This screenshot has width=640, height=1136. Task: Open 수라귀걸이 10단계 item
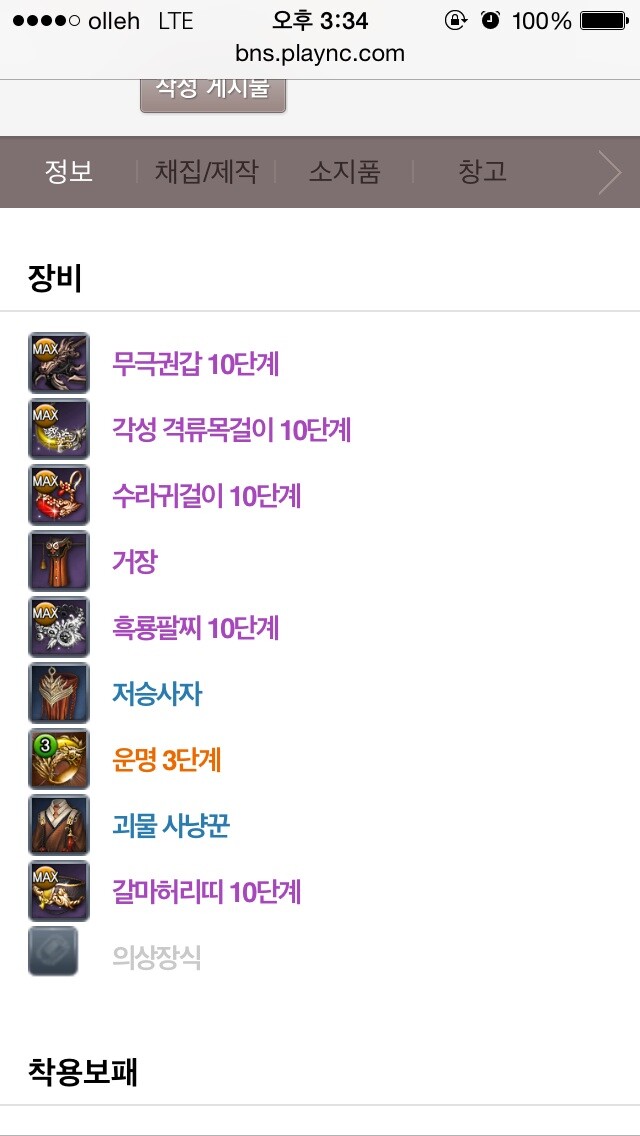coord(207,496)
